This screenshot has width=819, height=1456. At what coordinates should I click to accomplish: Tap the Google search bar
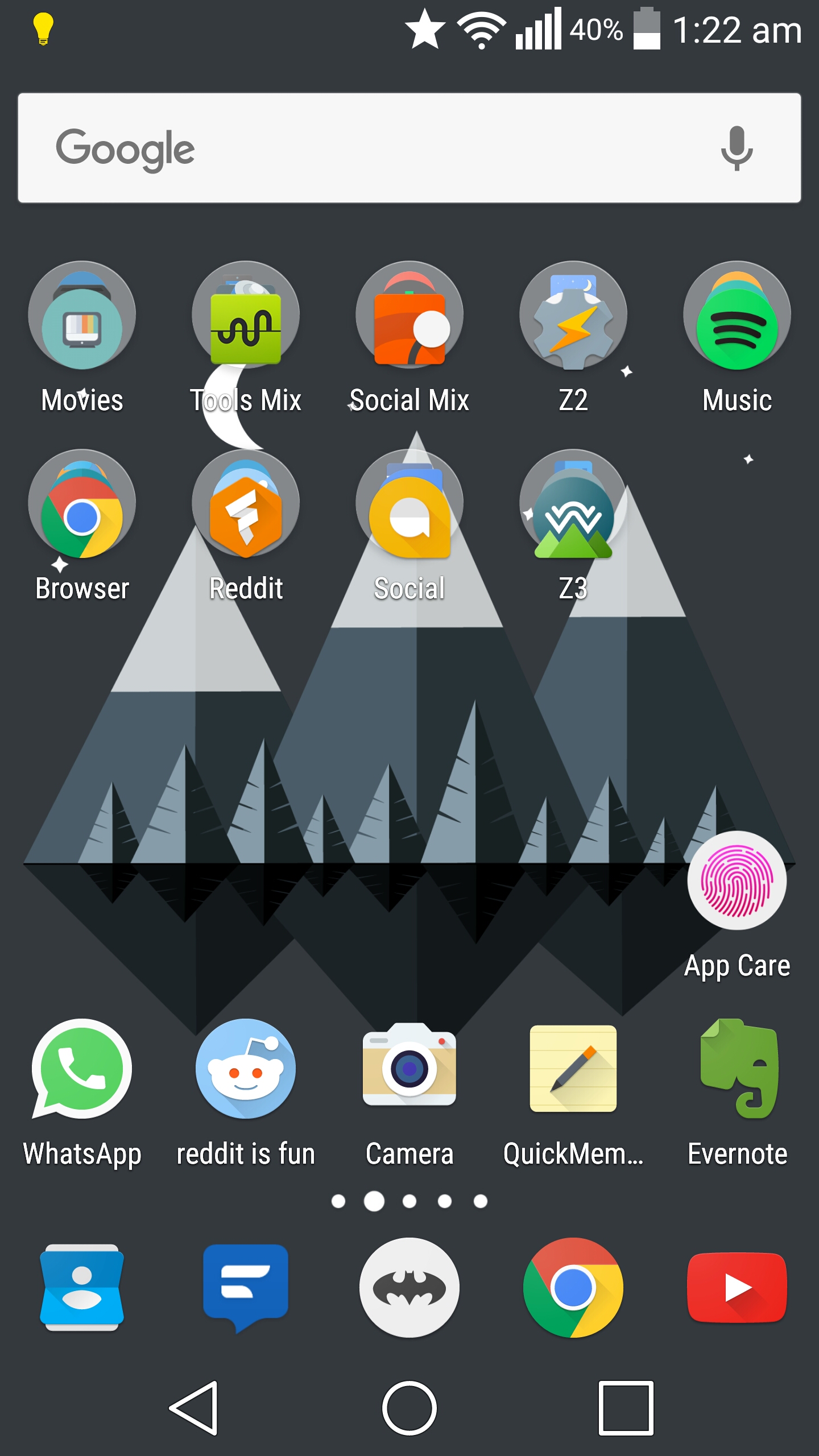coord(341,149)
